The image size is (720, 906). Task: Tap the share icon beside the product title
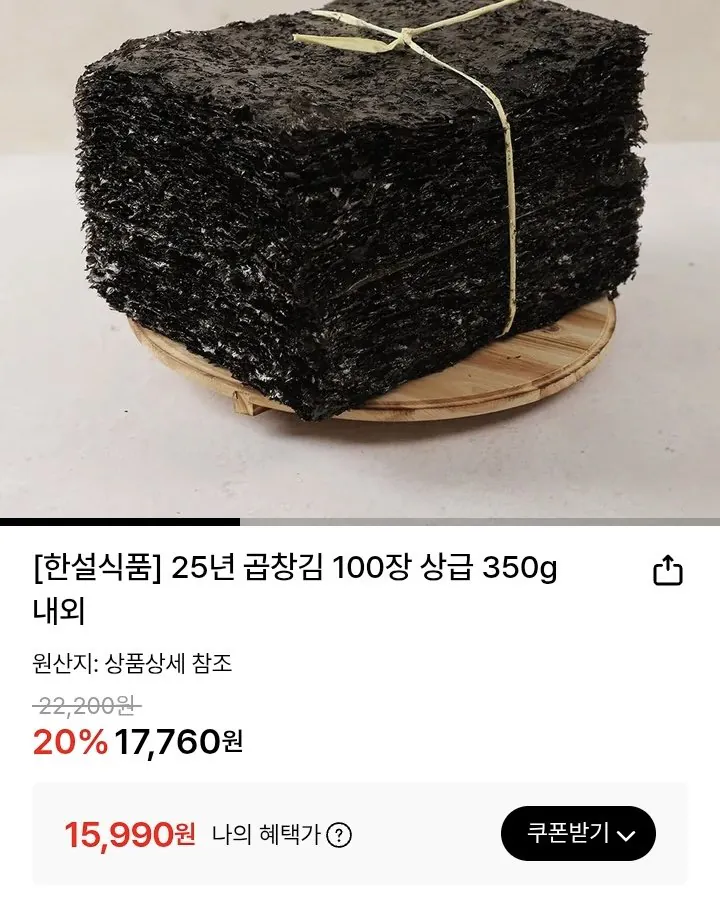[669, 570]
